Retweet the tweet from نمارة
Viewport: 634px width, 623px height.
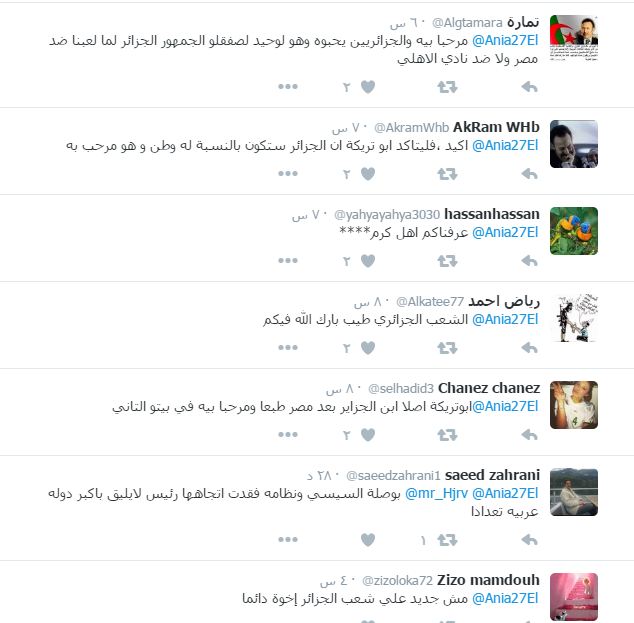447,87
